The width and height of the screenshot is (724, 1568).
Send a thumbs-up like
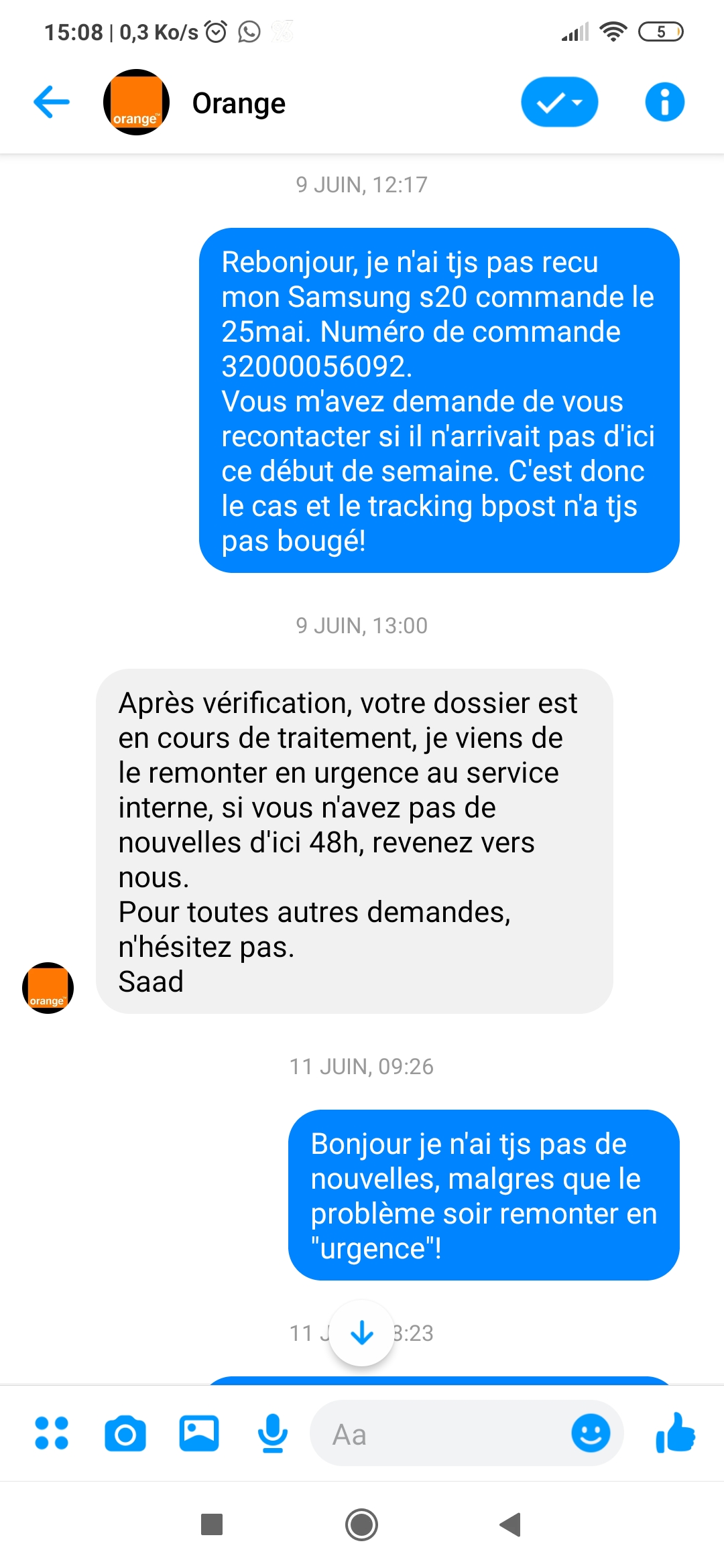coord(675,1432)
